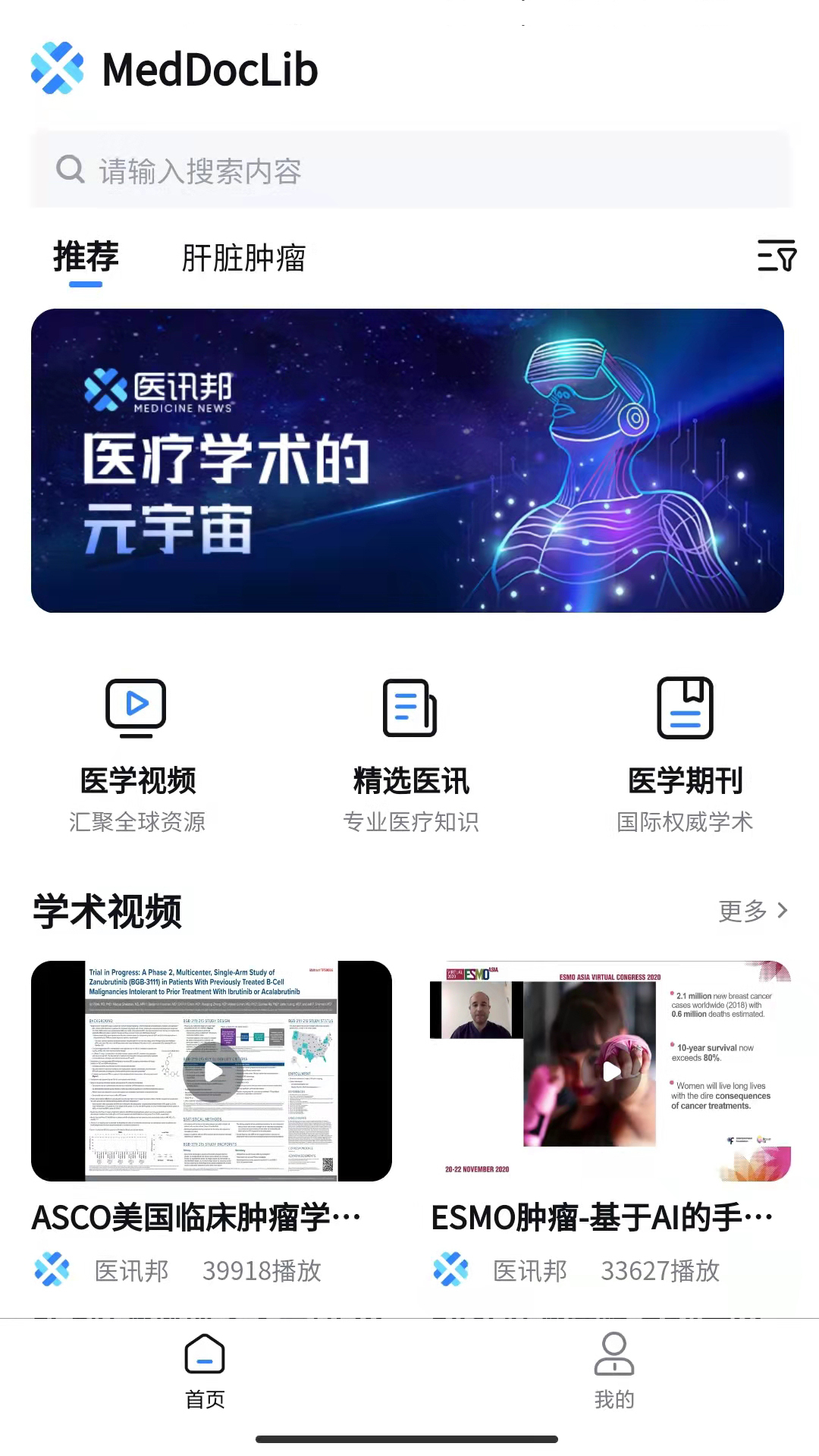Open the 医学期刊 journal icon
The width and height of the screenshot is (819, 1456).
coord(685,708)
